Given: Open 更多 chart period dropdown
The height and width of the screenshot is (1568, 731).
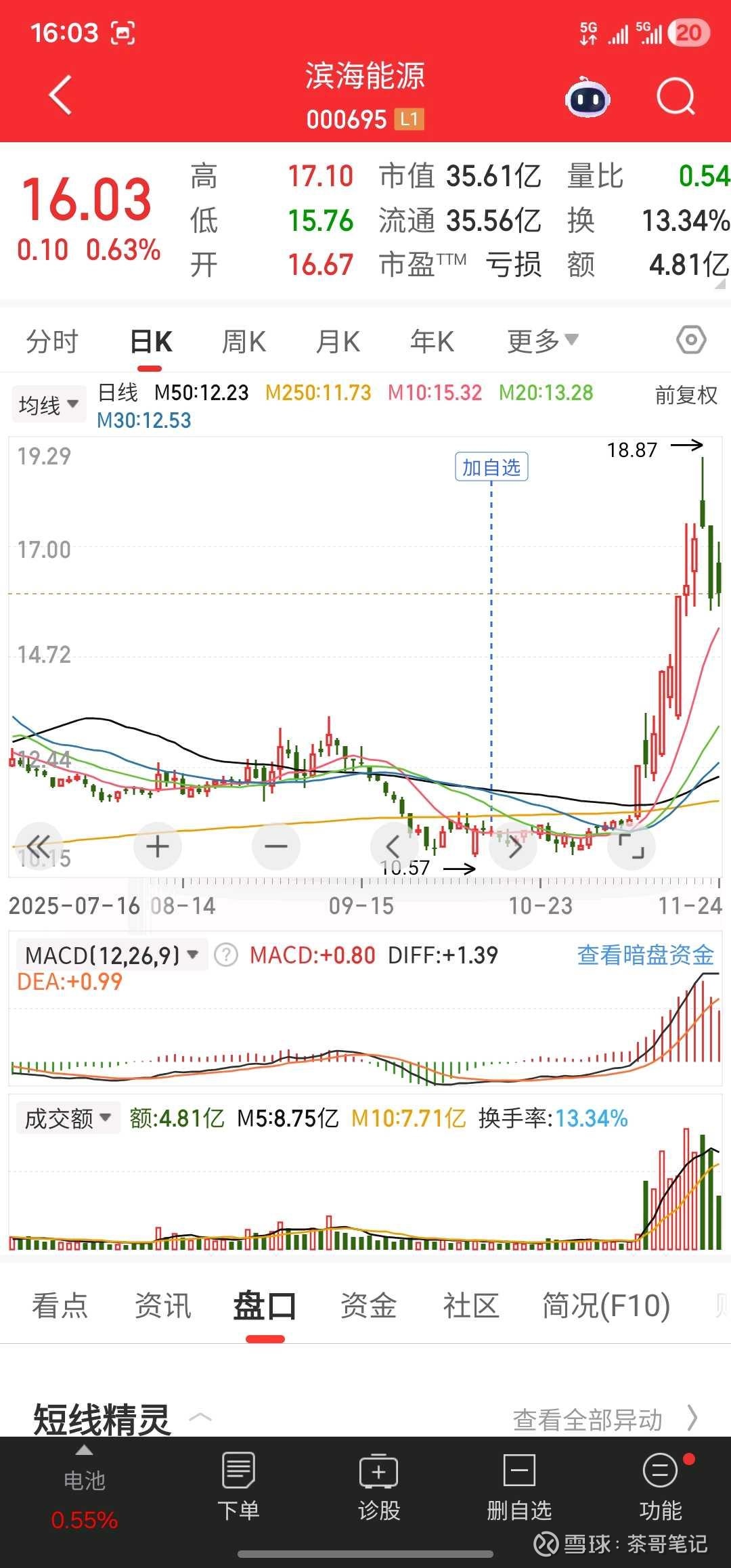Looking at the screenshot, I should coord(542,341).
